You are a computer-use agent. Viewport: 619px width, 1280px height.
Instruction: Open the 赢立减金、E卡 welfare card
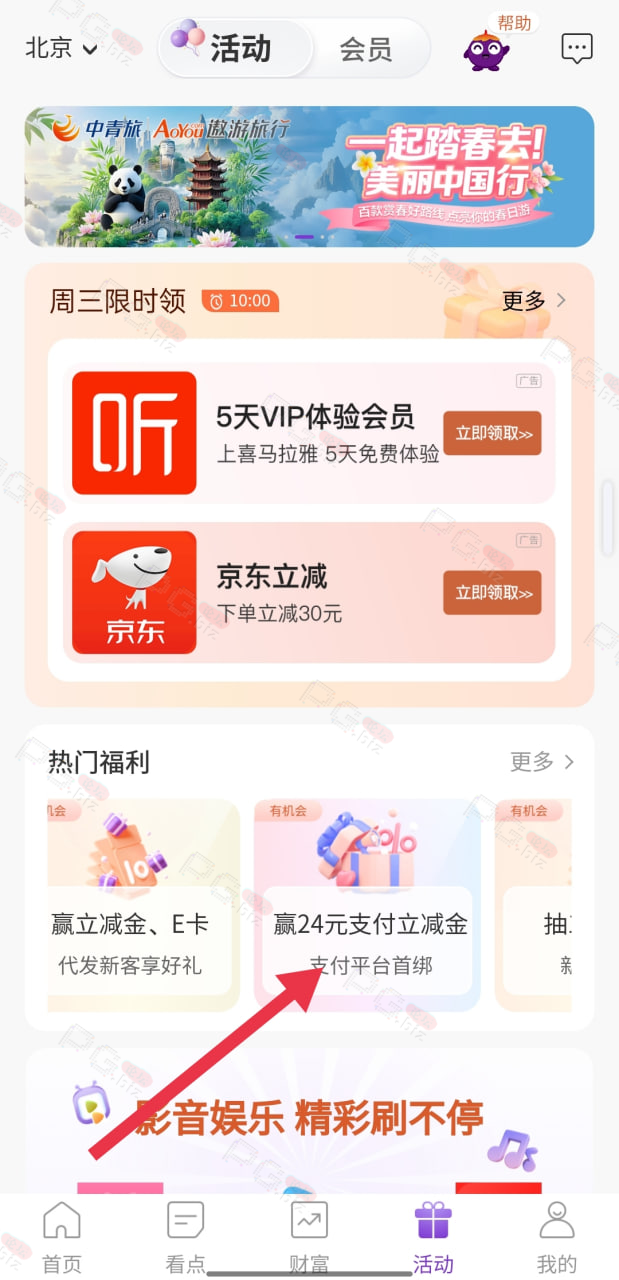[x=143, y=905]
